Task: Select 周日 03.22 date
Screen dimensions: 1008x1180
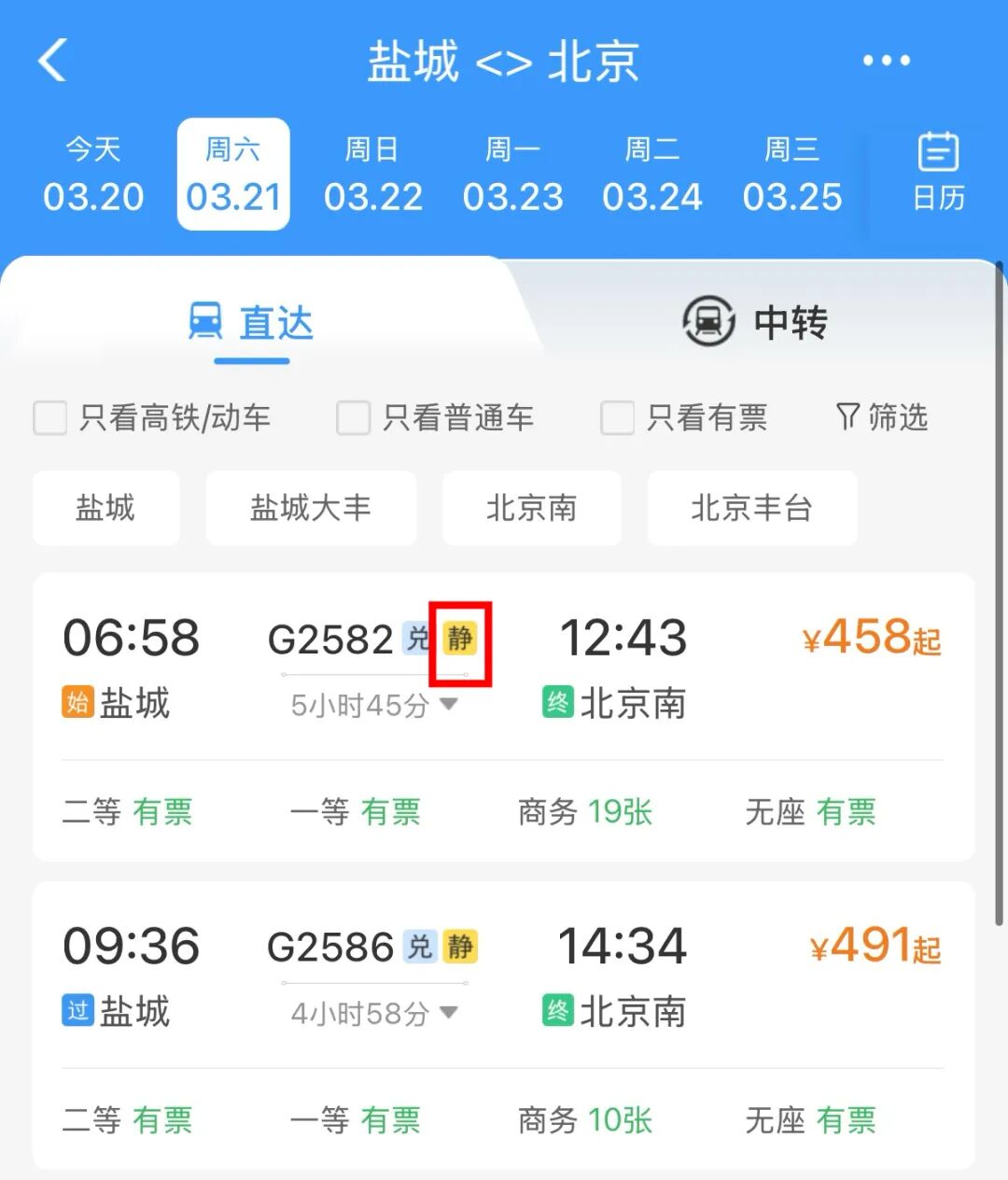Action: [372, 175]
